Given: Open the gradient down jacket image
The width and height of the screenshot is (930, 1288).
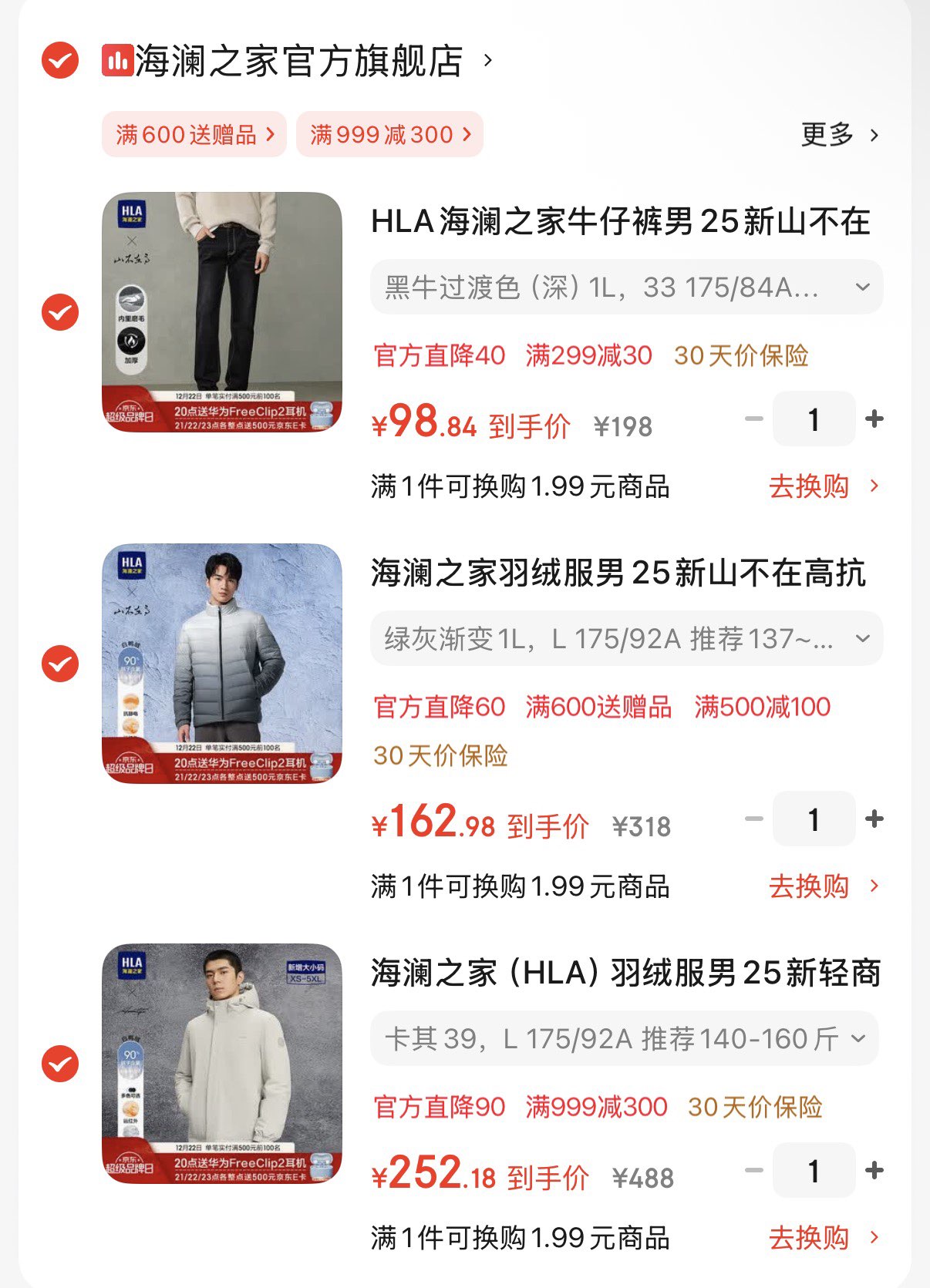Looking at the screenshot, I should pos(222,664).
